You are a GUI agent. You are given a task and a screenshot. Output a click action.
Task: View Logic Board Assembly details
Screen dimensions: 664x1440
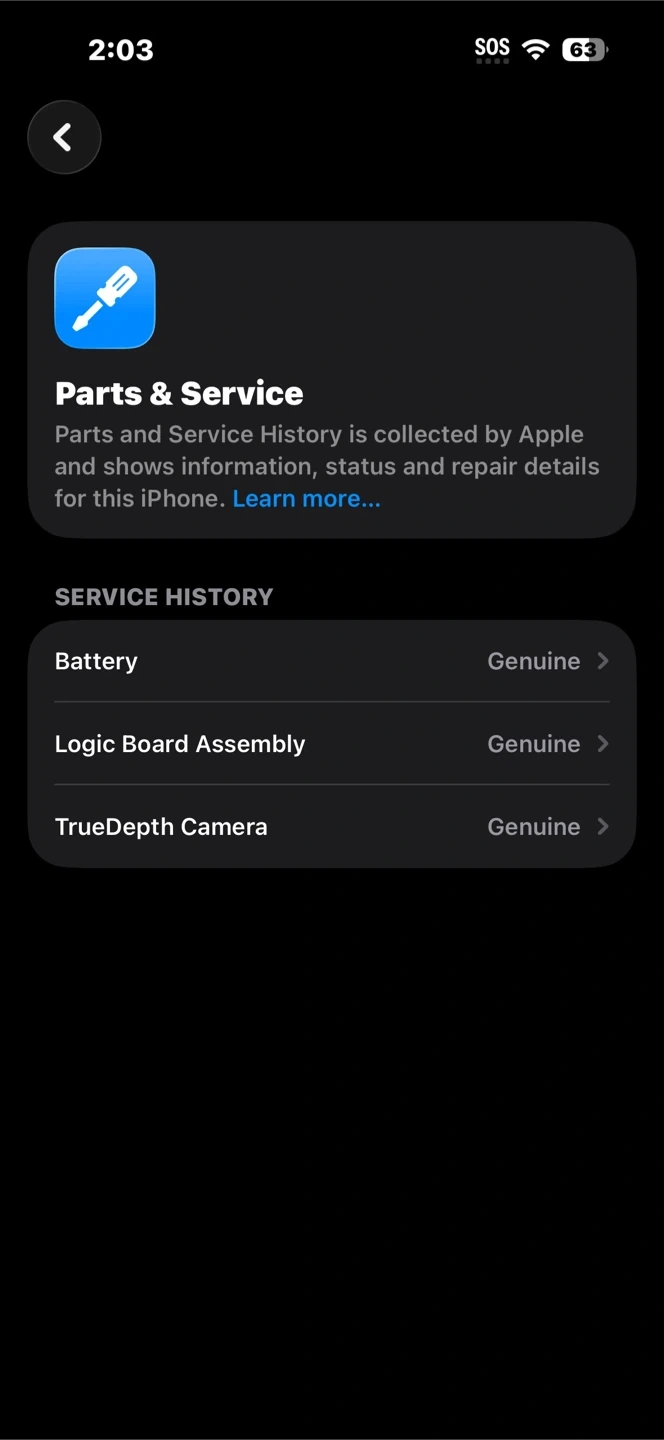332,744
